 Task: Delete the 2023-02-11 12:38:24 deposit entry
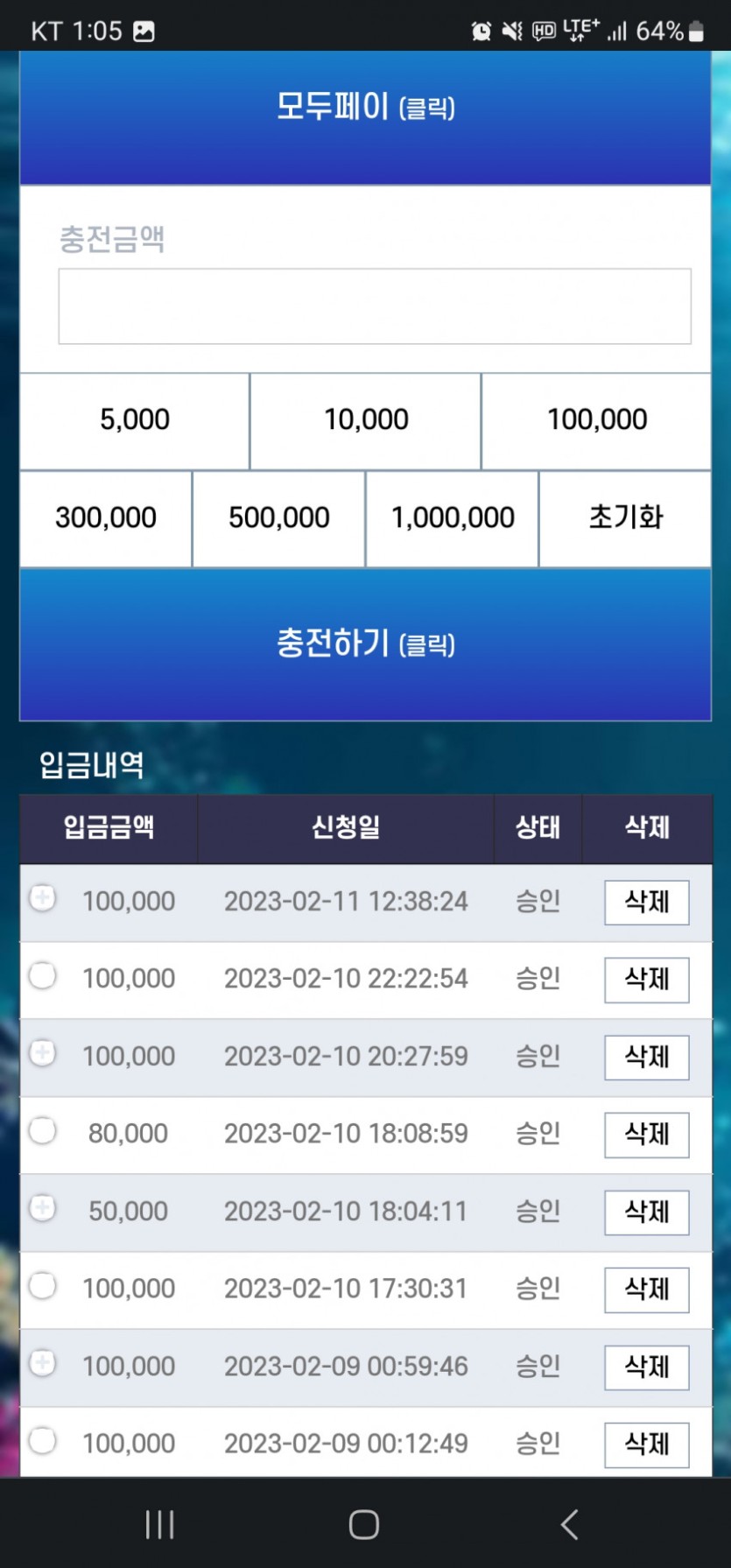coord(646,903)
